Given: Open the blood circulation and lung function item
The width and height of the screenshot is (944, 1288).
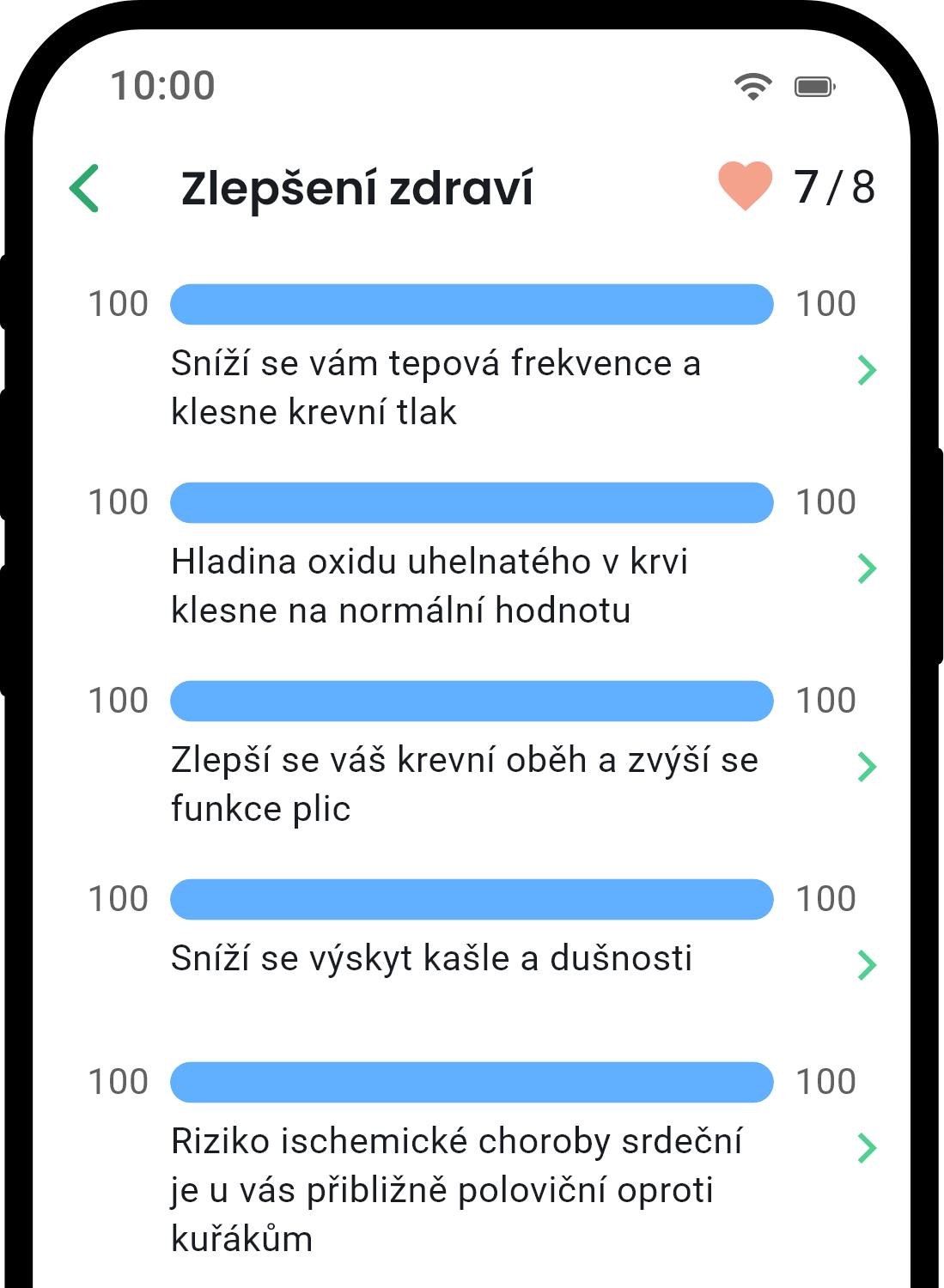Looking at the screenshot, I should coord(867,766).
